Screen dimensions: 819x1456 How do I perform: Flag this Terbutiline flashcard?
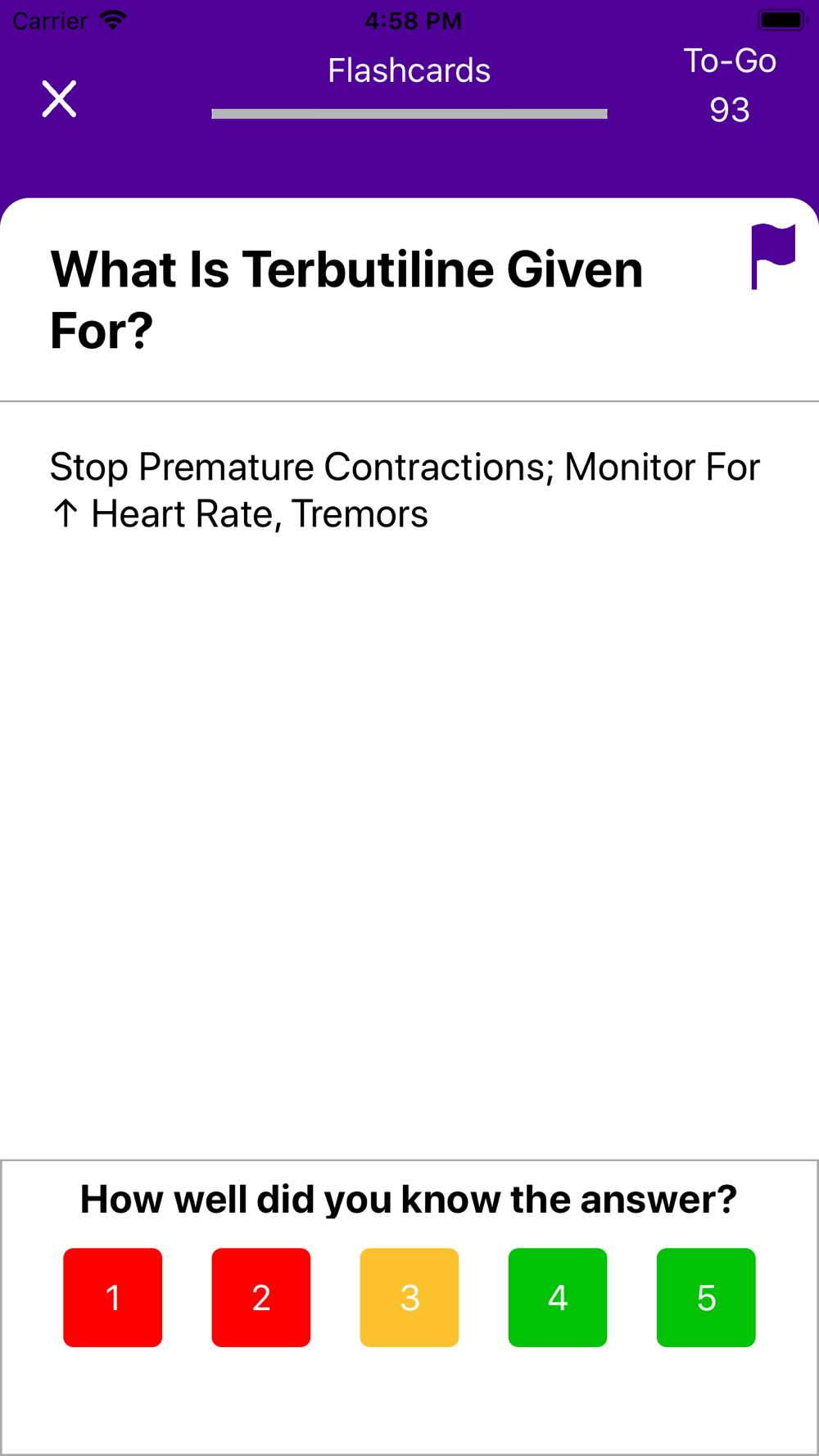coord(773,256)
